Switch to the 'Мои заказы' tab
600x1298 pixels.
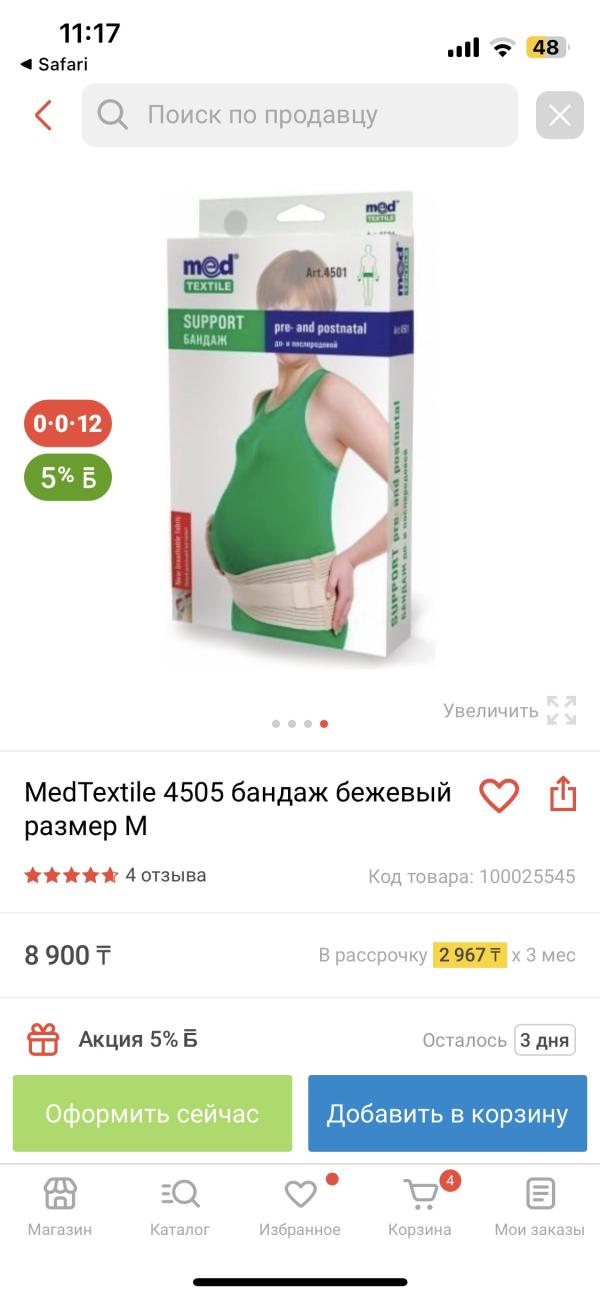click(x=540, y=1207)
